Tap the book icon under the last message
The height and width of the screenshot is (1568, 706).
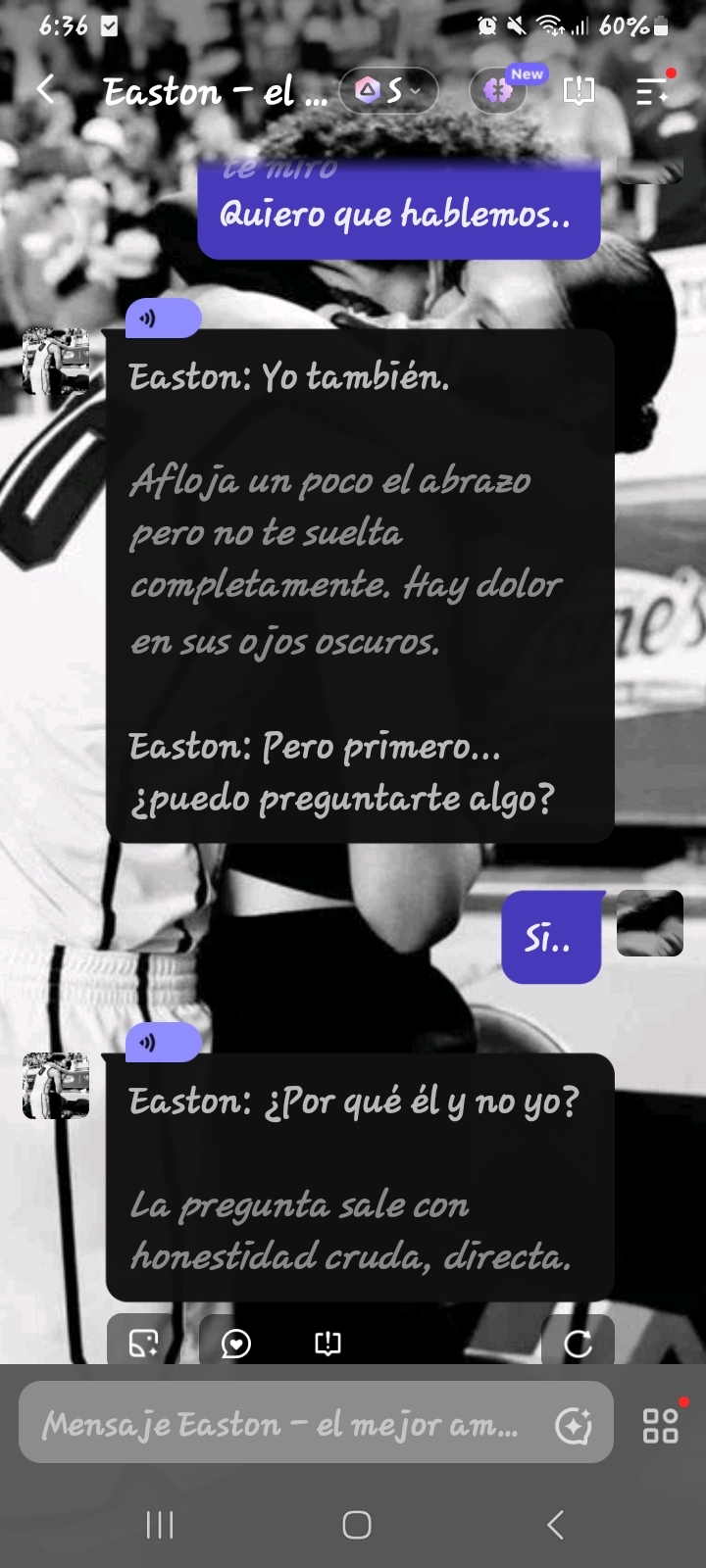[328, 1343]
